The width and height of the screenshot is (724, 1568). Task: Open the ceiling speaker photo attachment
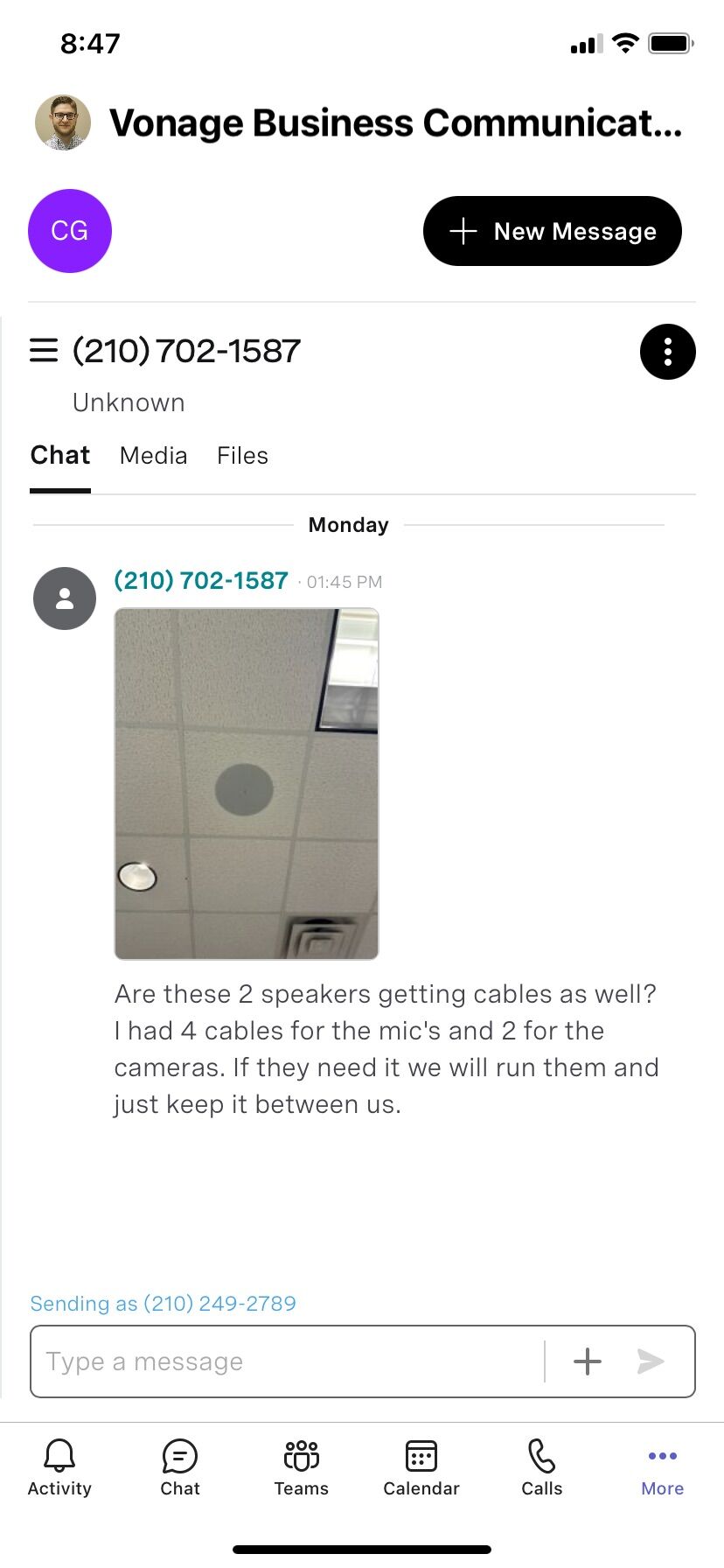coord(247,783)
